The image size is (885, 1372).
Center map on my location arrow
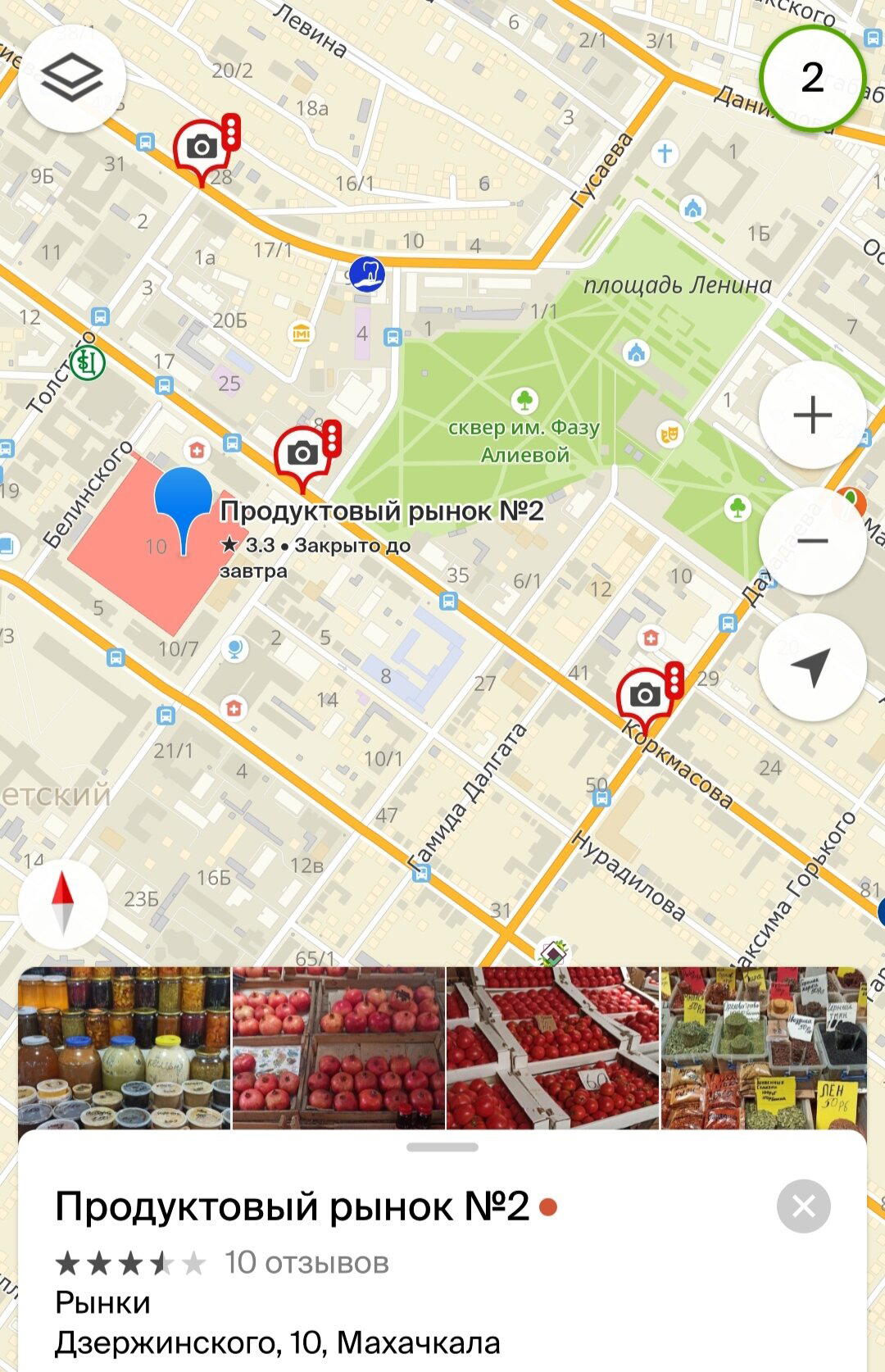[x=812, y=666]
